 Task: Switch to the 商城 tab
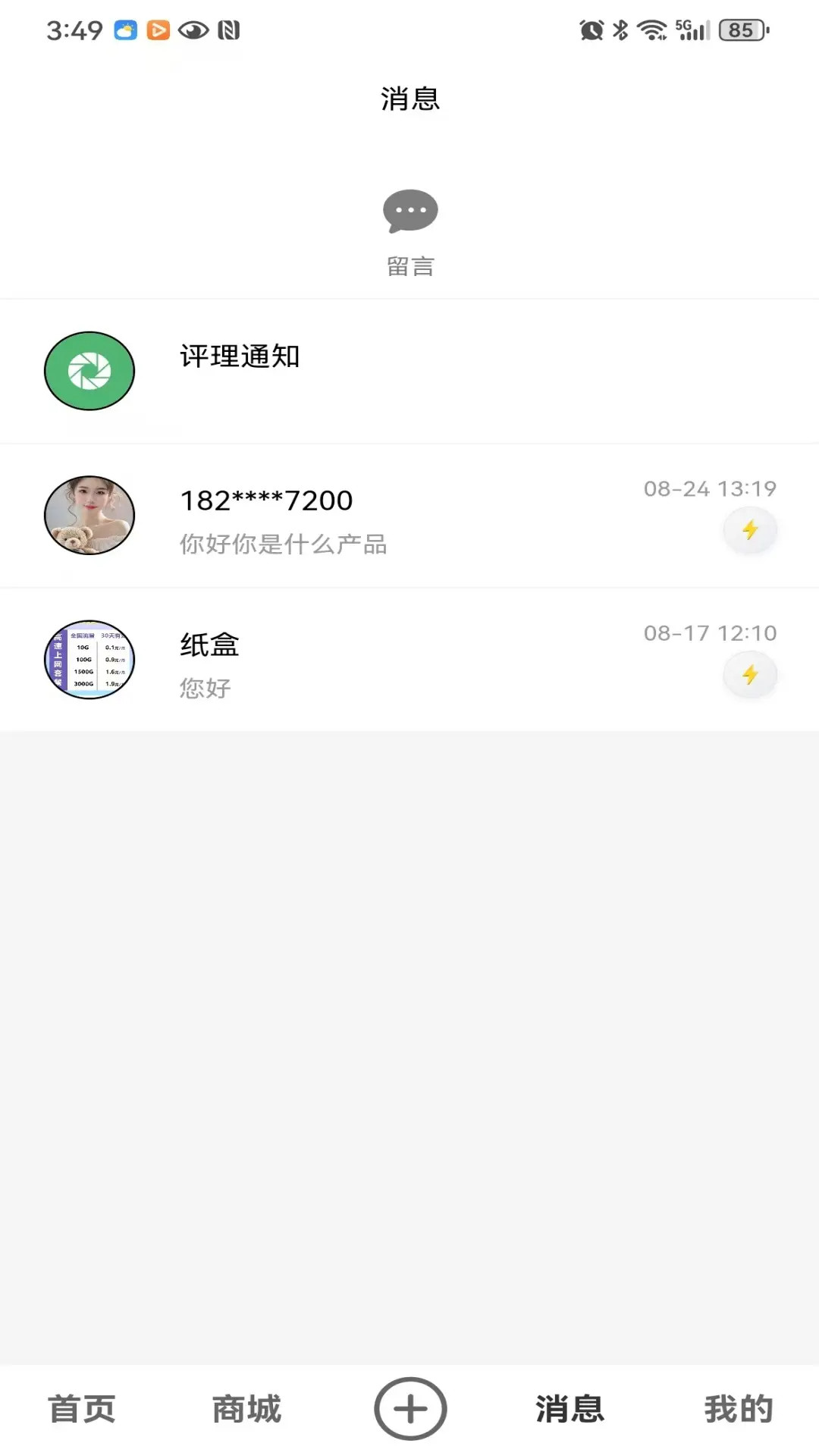[x=246, y=1408]
